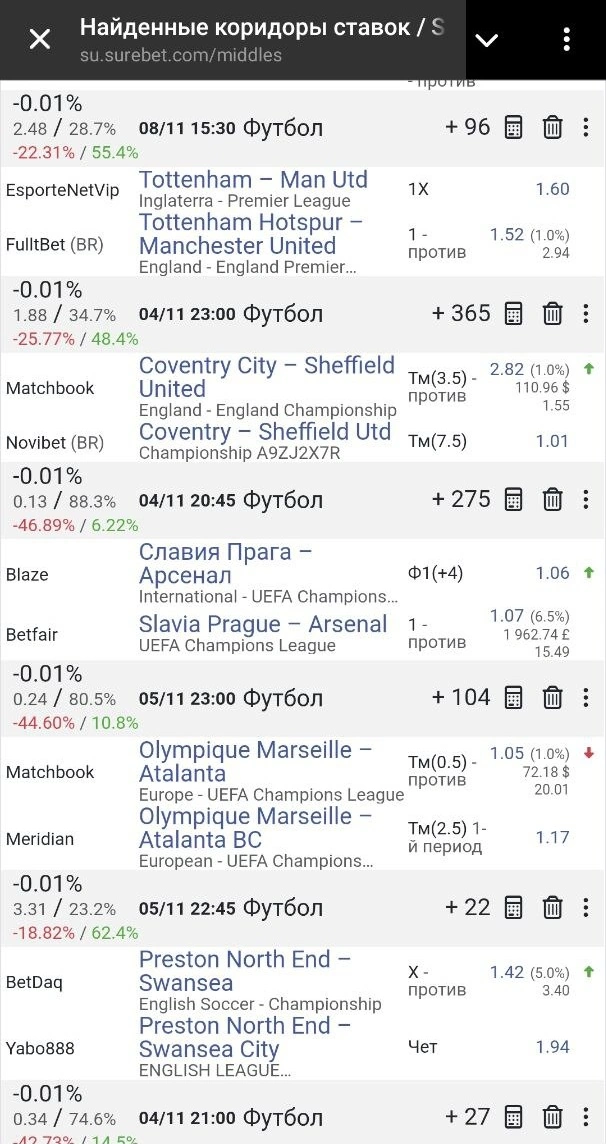Open Olympique Marseille – Atalanta BC link
The width and height of the screenshot is (606, 1144).
point(255,828)
